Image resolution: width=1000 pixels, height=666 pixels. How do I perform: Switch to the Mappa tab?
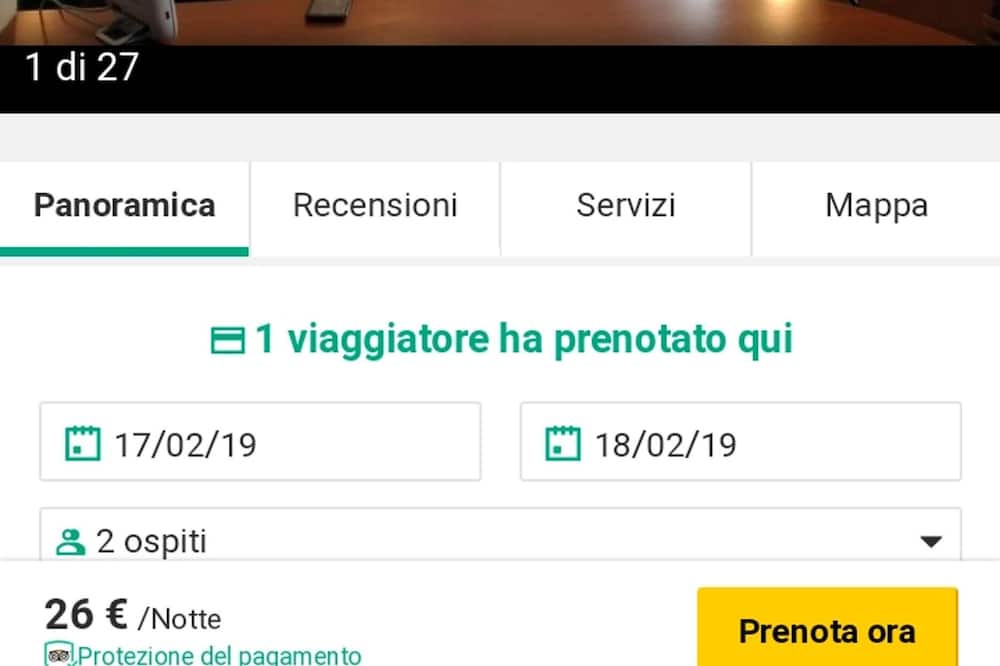pyautogui.click(x=876, y=206)
